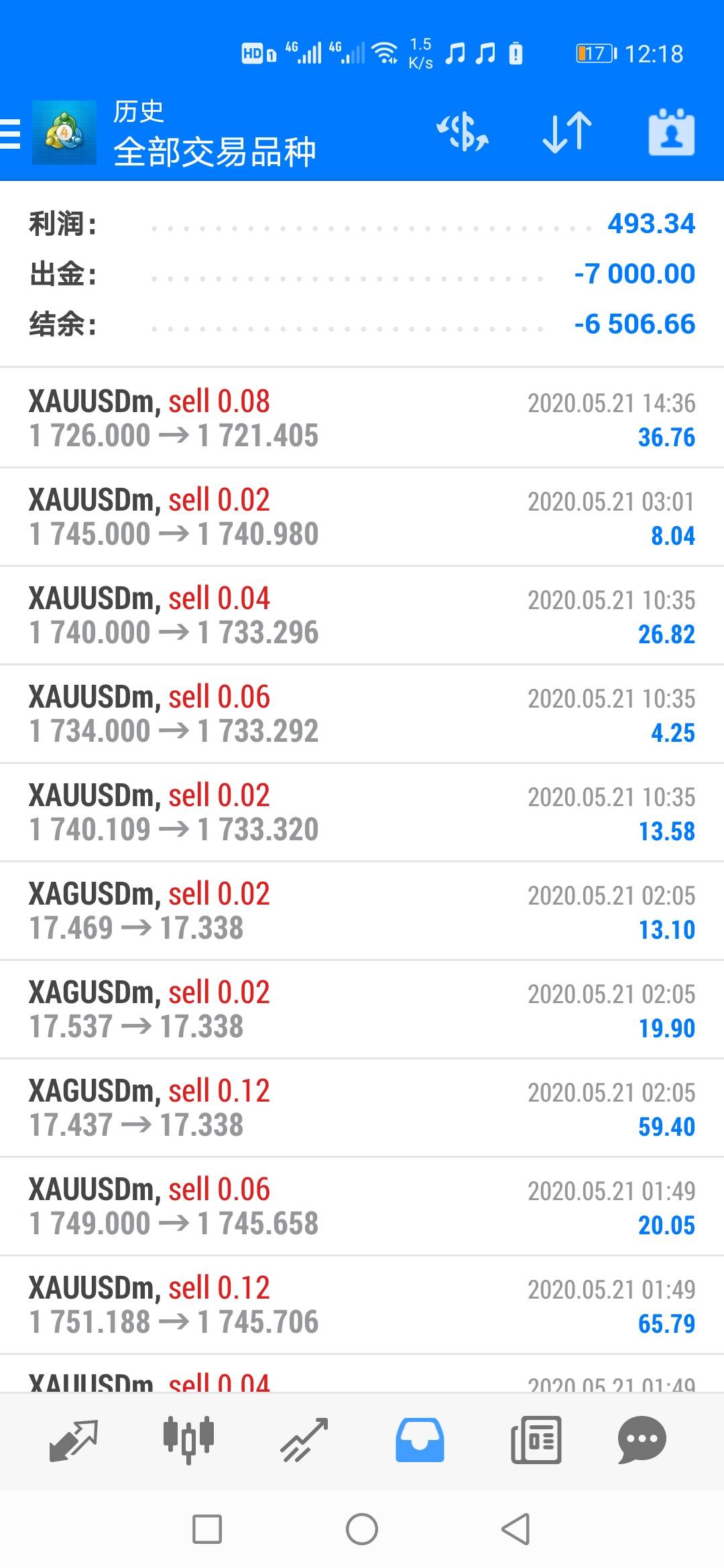Open the Messages chat tab
The height and width of the screenshot is (1568, 724).
642,1439
